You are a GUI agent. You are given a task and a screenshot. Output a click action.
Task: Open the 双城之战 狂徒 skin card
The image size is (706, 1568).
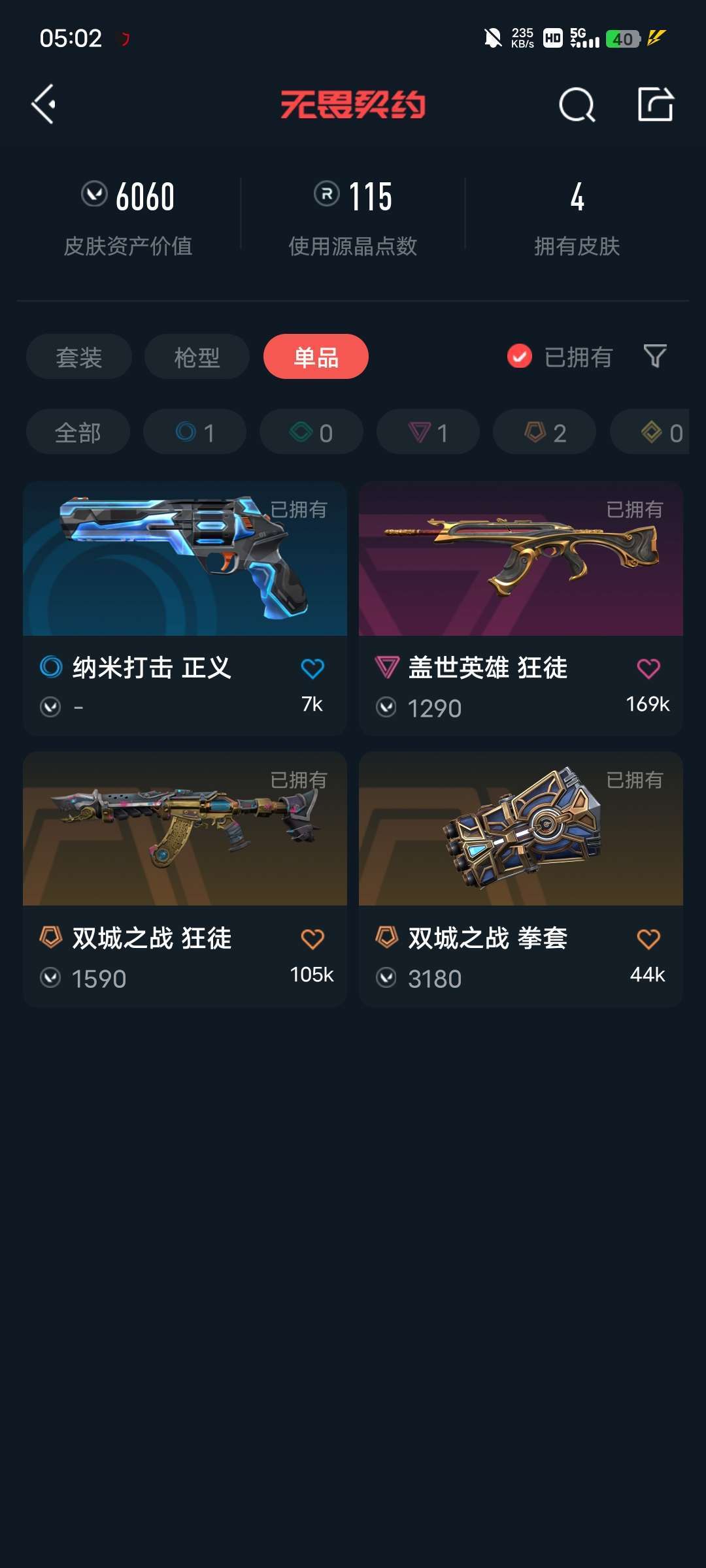(x=185, y=879)
